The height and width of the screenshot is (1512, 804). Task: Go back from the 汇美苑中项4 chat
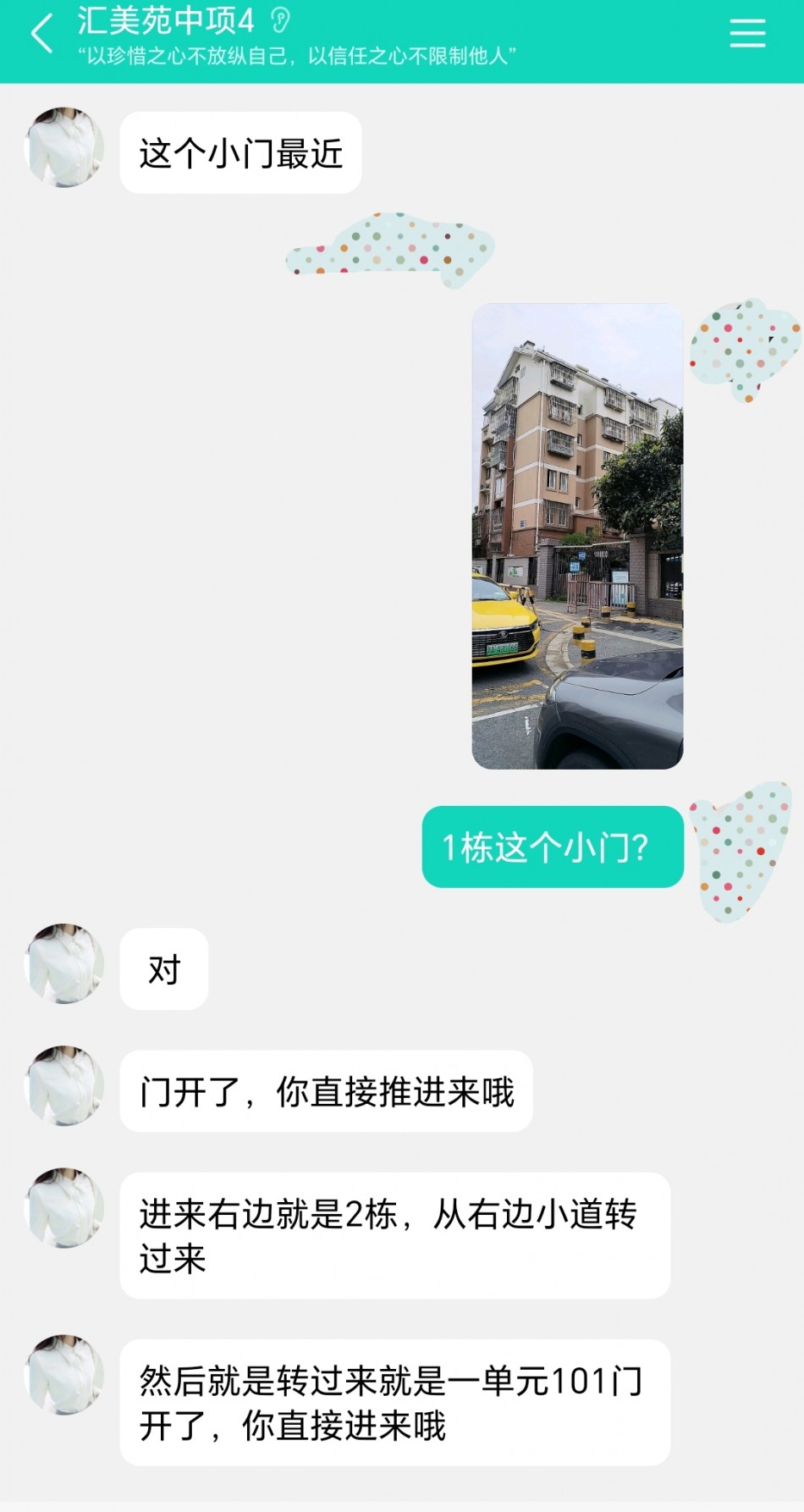click(x=41, y=34)
